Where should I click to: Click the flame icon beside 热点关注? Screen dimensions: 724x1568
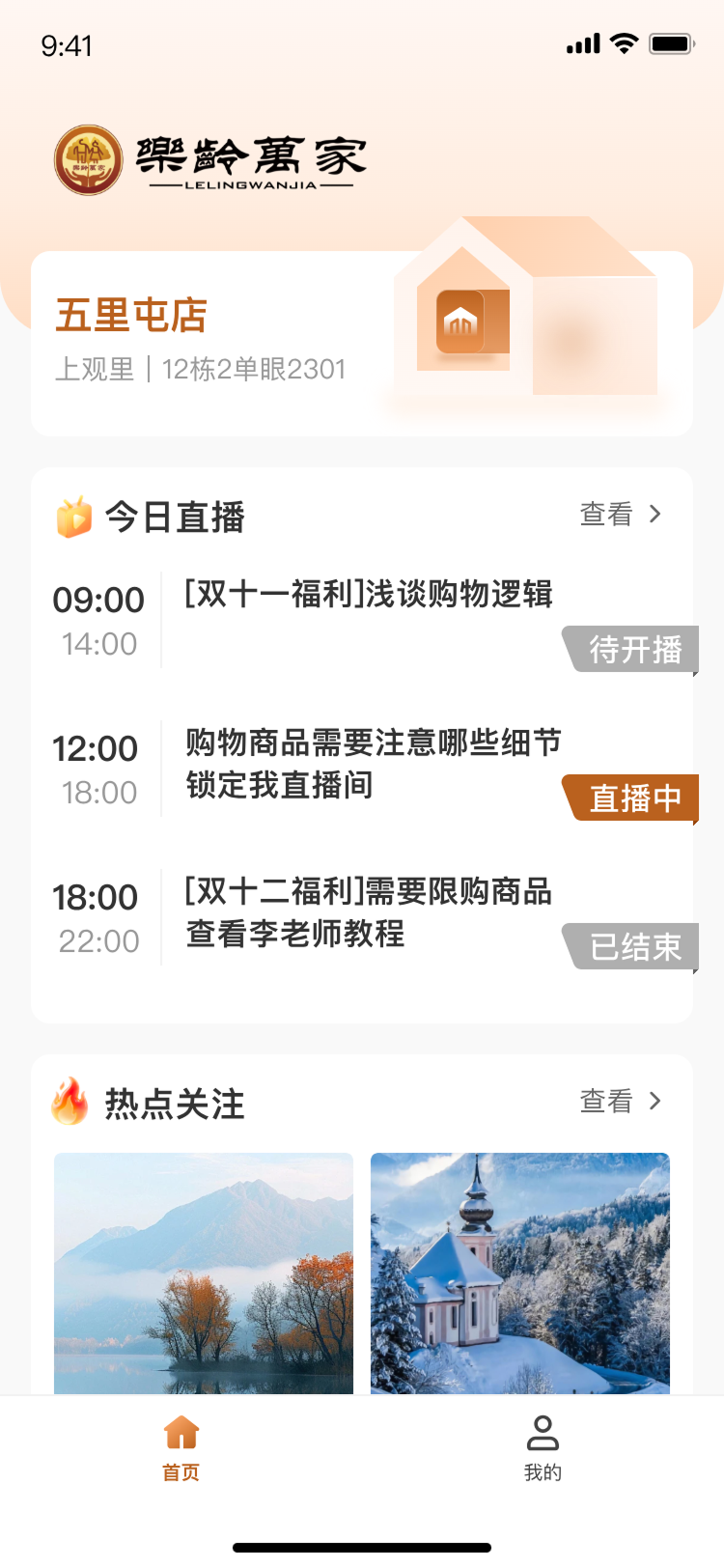coord(70,1101)
